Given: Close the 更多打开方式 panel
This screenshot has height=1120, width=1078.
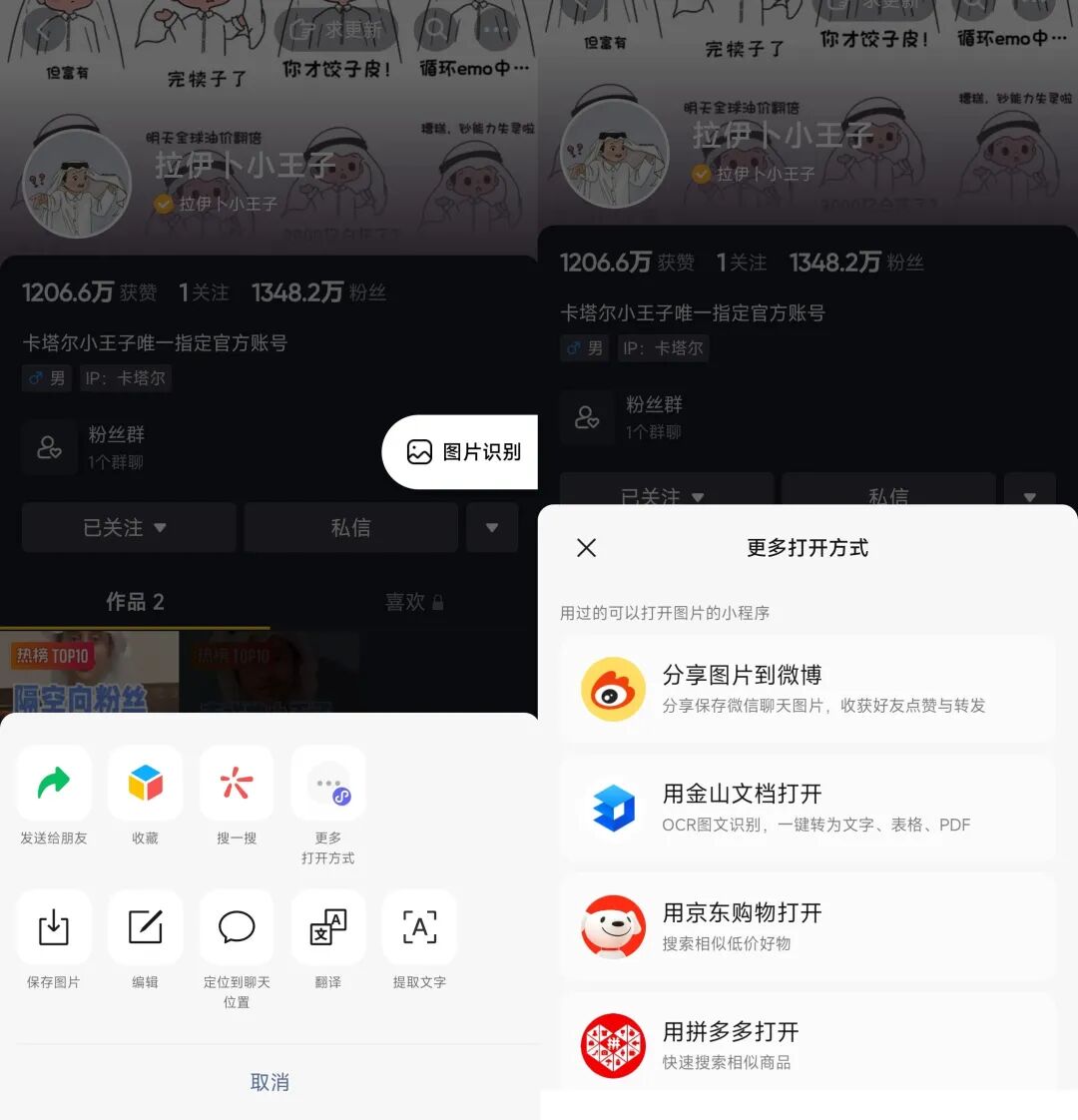Looking at the screenshot, I should pos(586,548).
